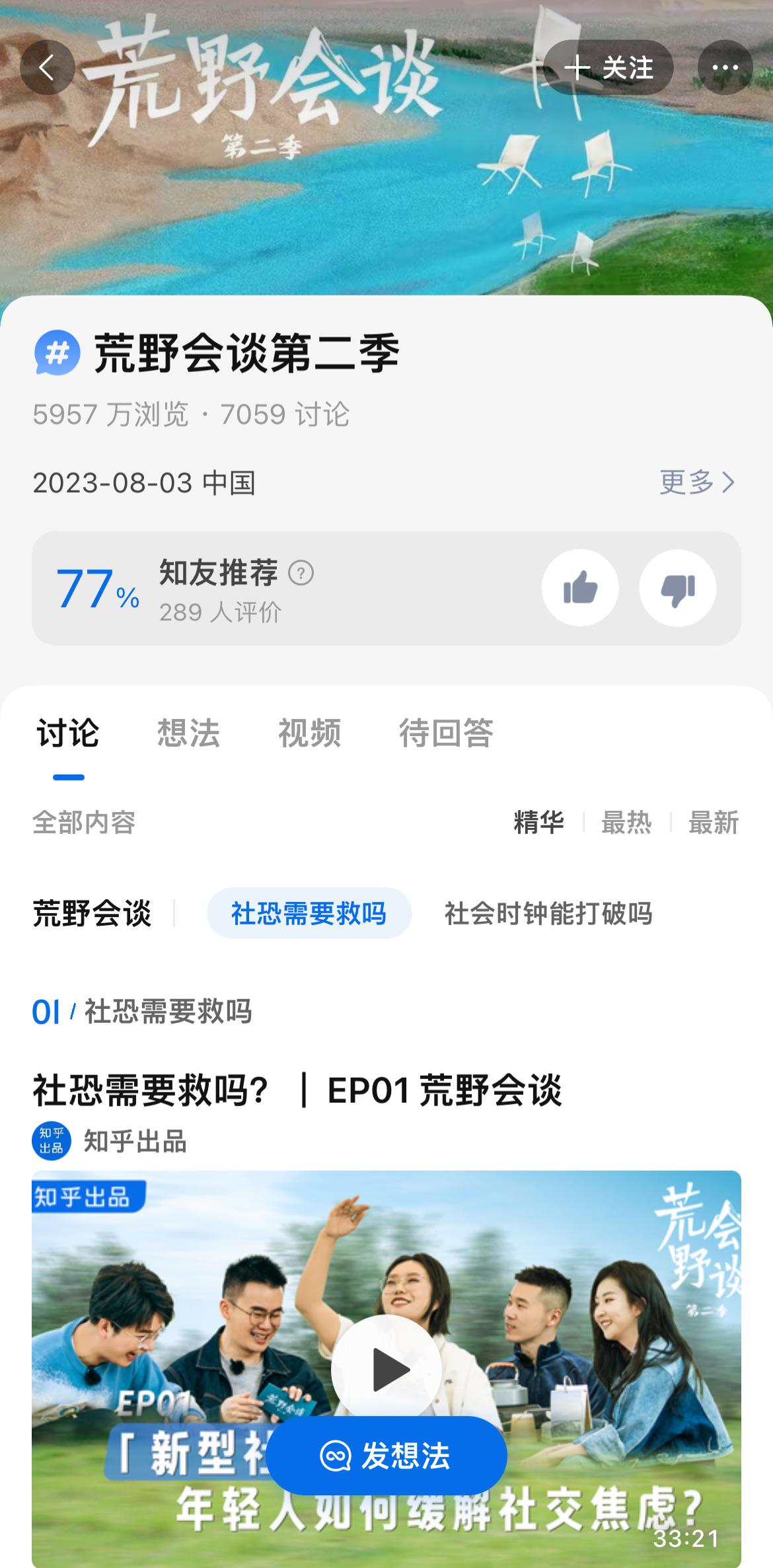The image size is (773, 1568).
Task: Switch to the 待回答 tab
Action: coord(446,733)
